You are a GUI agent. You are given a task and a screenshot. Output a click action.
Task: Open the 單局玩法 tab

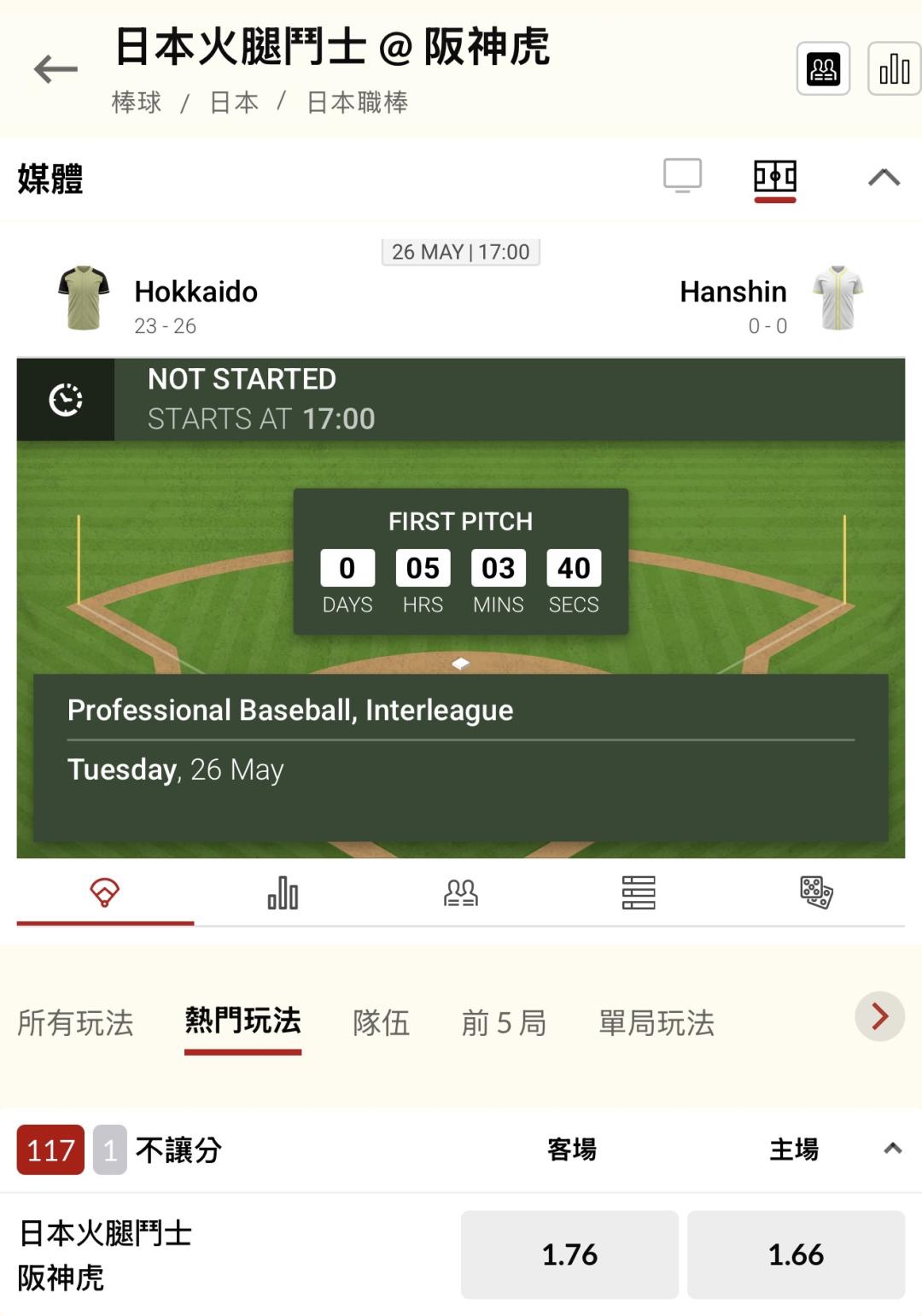tap(656, 1022)
